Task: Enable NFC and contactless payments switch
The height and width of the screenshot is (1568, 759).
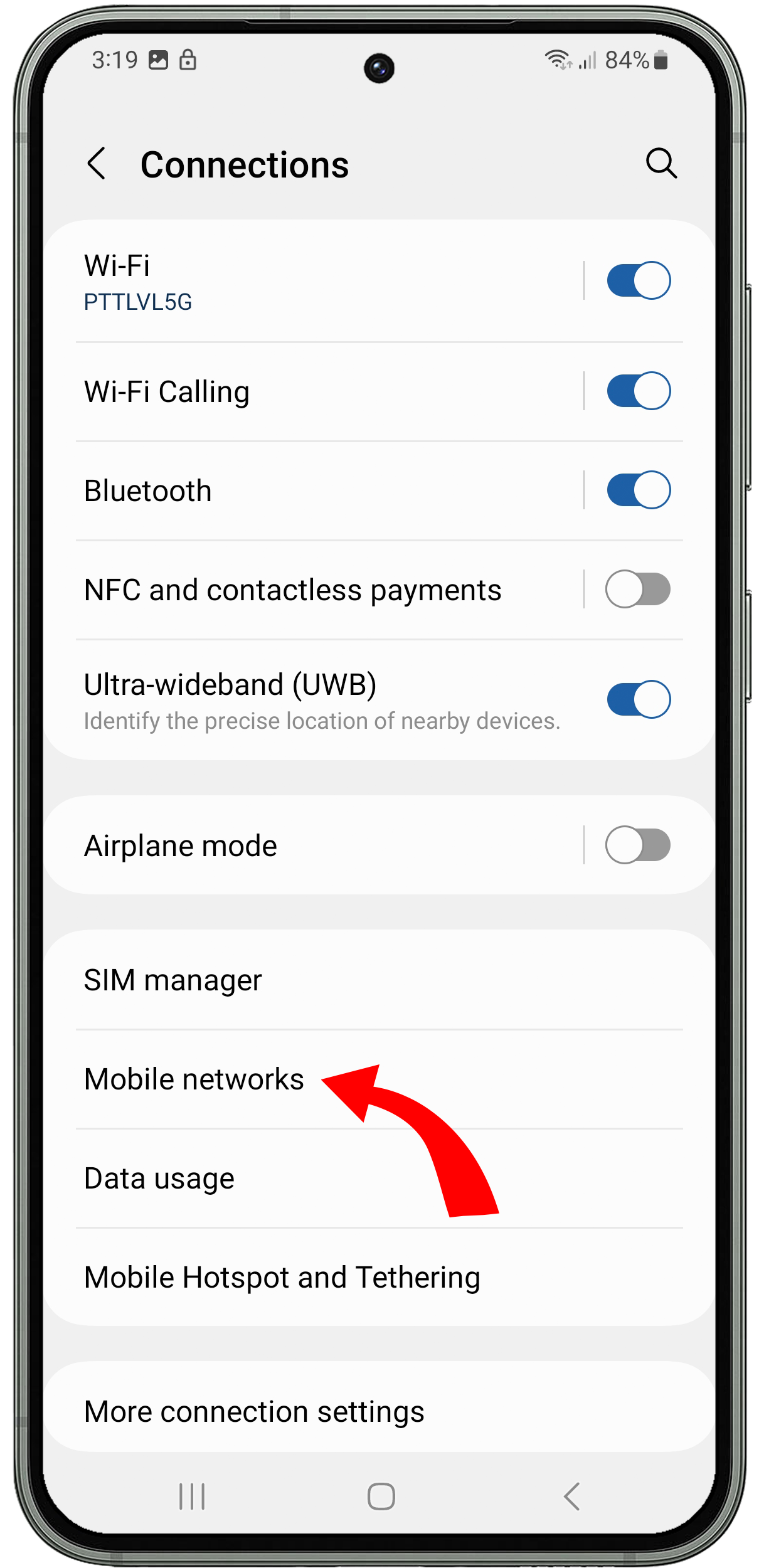Action: point(638,589)
